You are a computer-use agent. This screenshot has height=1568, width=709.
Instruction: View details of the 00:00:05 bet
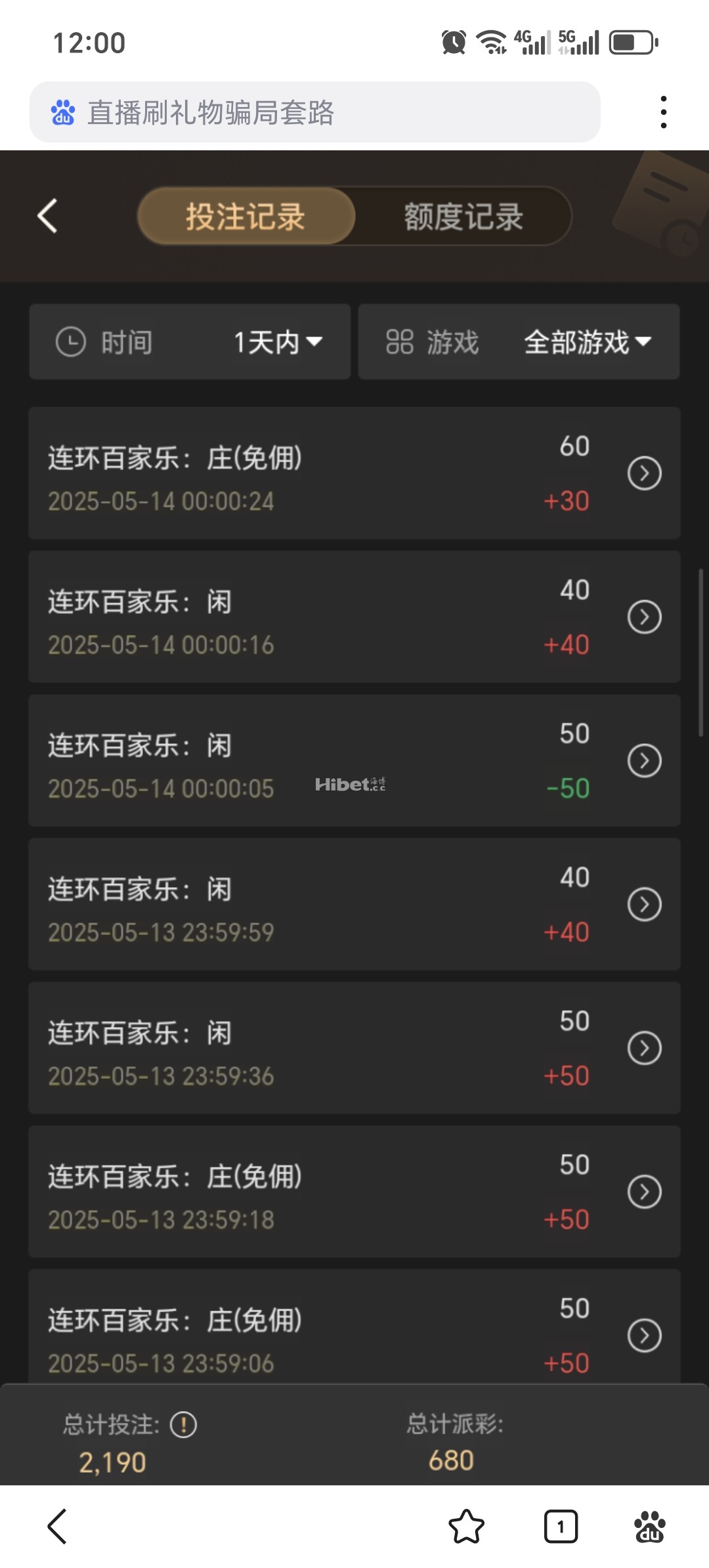coord(644,761)
